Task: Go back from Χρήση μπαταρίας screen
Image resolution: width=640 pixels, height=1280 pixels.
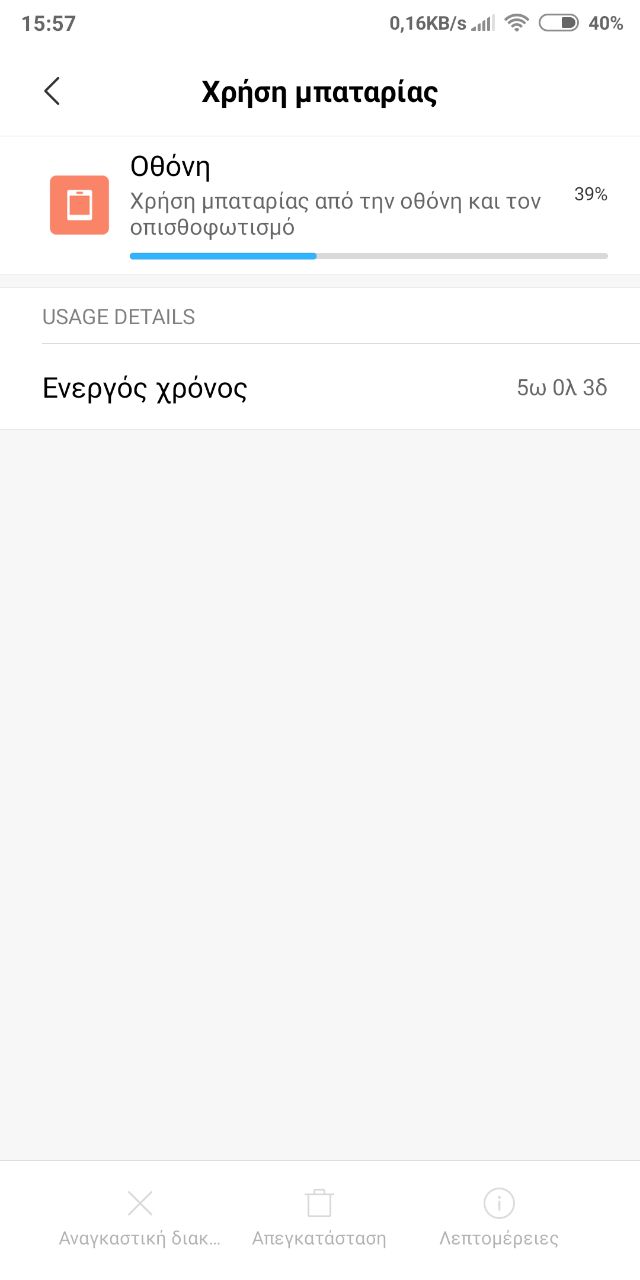Action: (x=52, y=92)
